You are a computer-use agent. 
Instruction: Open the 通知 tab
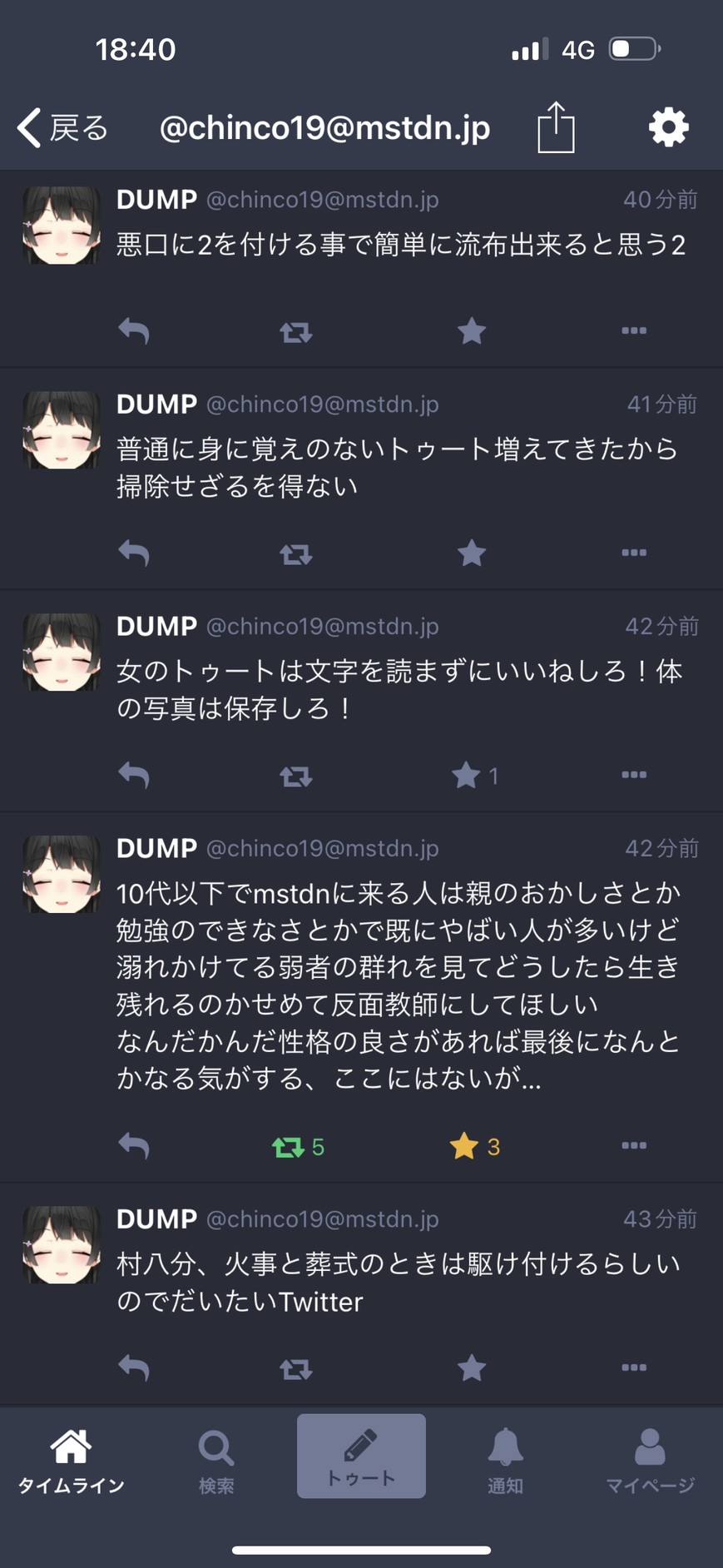[x=505, y=1461]
